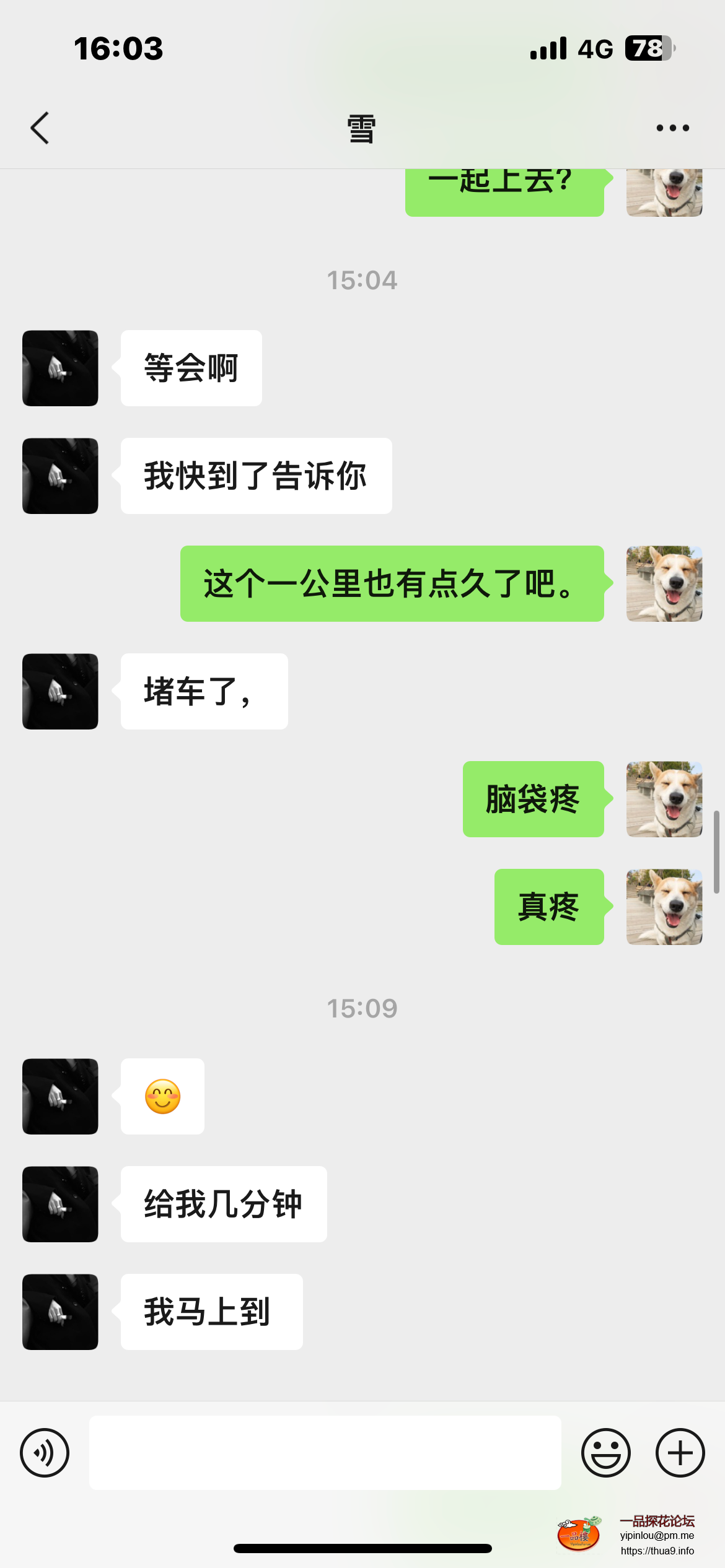Open the chat settings via three-dot icon
Screen dimensions: 725x1568
tap(671, 127)
